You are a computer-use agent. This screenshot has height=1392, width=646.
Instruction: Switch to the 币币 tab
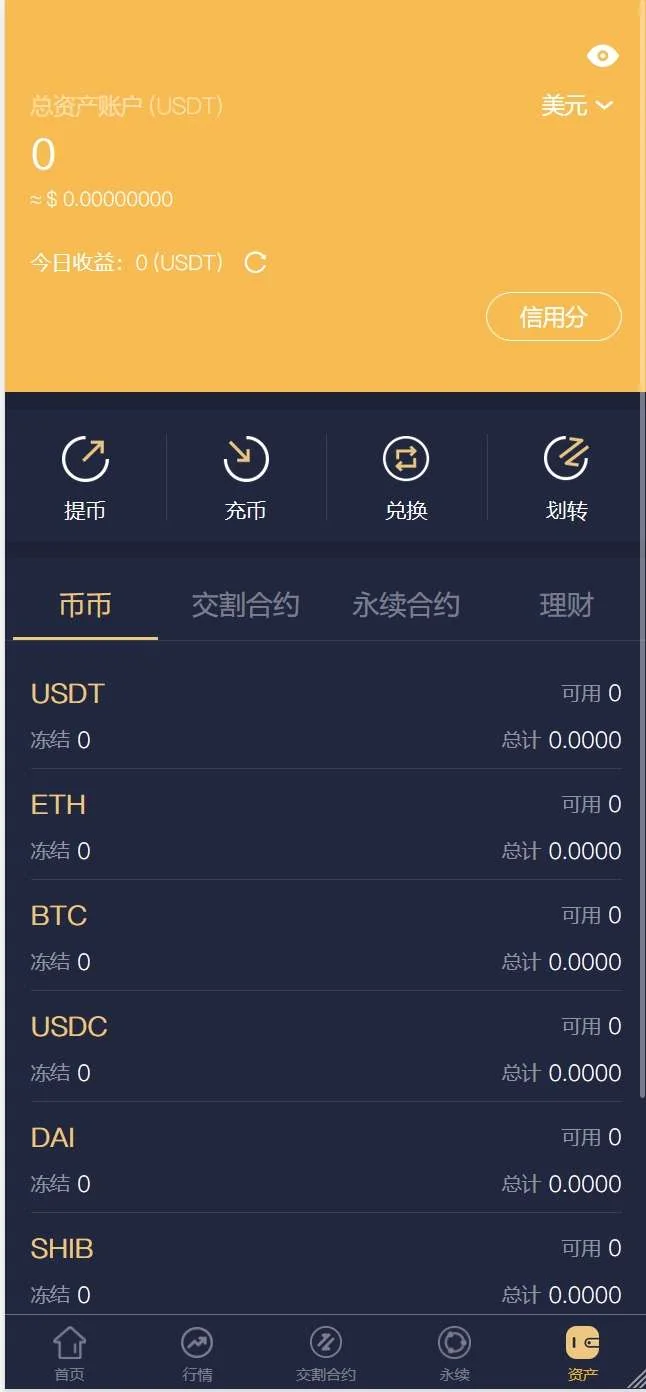pyautogui.click(x=85, y=605)
